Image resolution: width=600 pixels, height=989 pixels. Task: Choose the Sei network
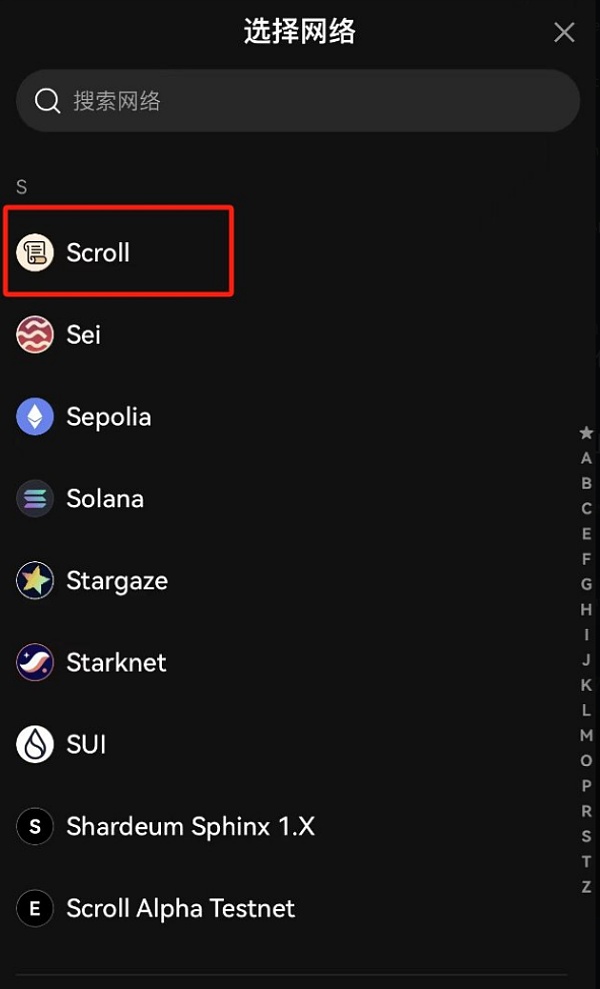click(84, 335)
